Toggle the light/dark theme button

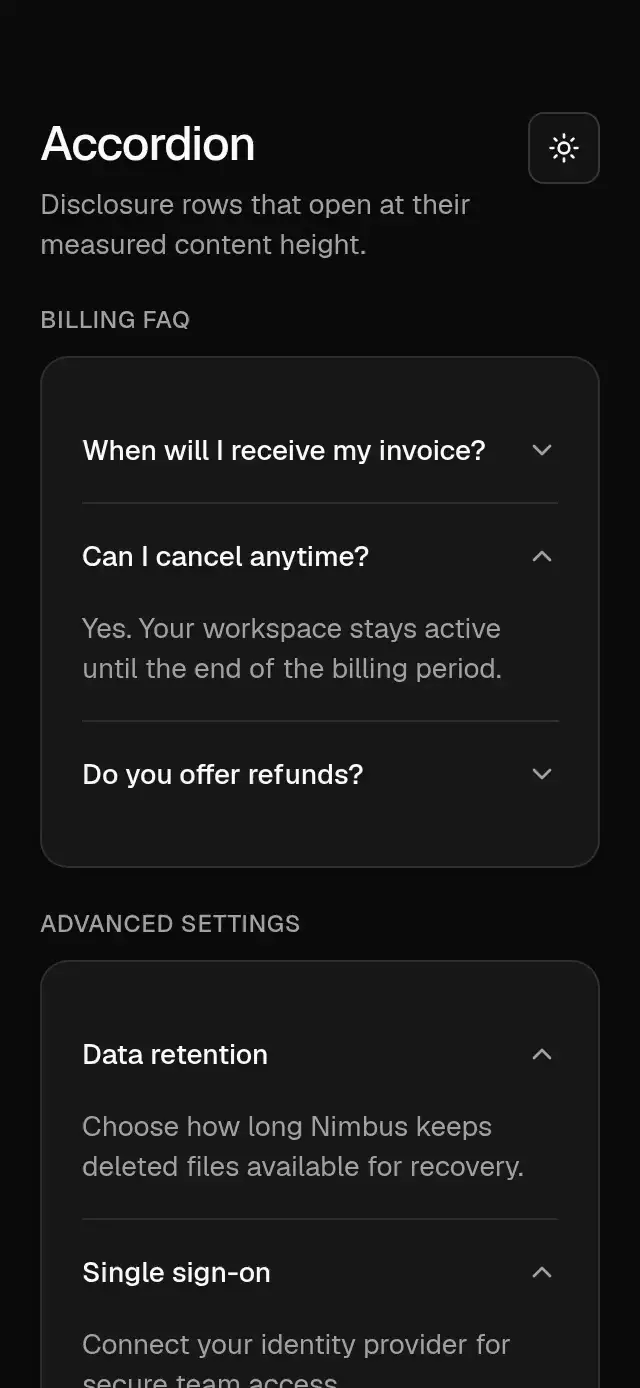pyautogui.click(x=564, y=148)
